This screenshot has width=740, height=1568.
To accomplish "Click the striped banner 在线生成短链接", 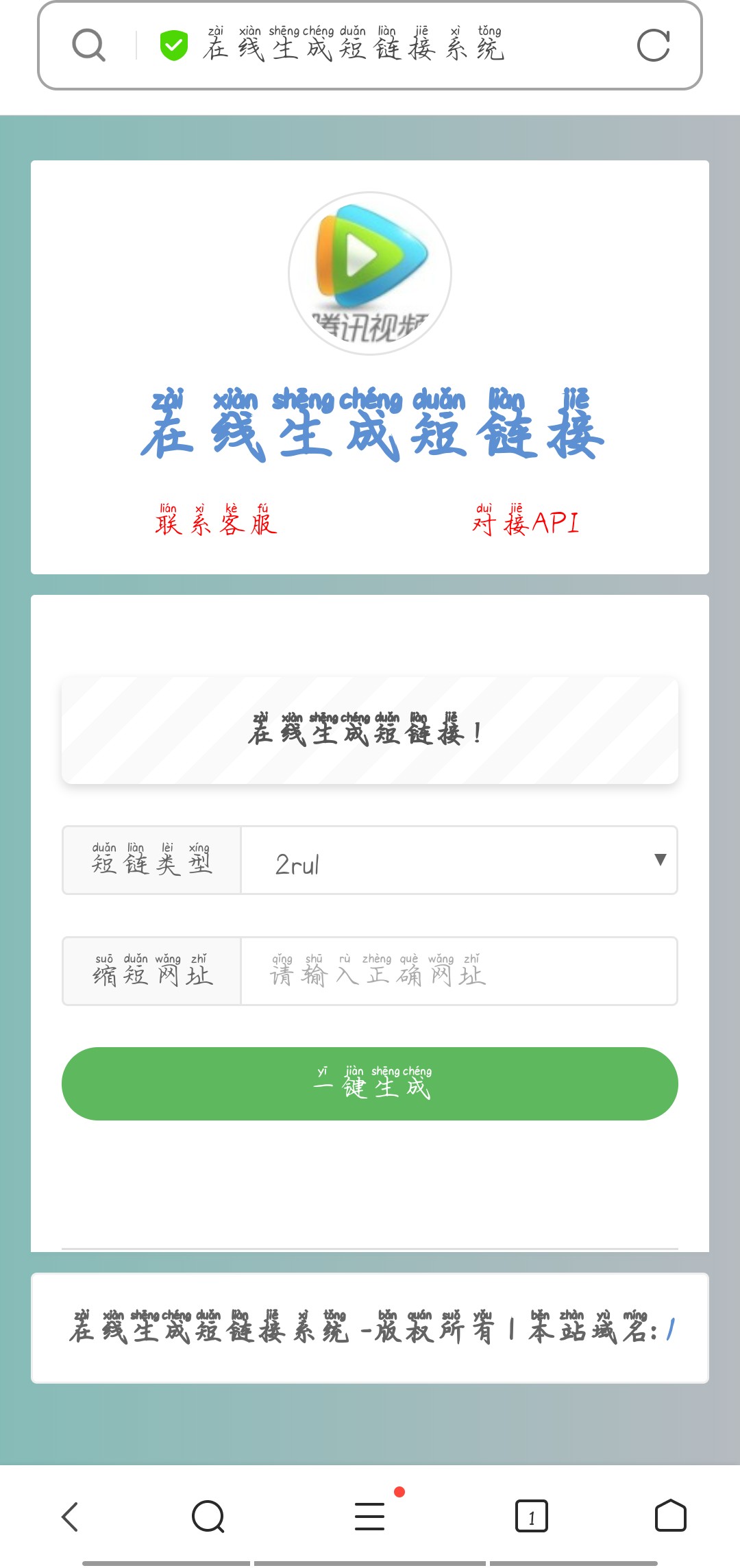I will (370, 732).
